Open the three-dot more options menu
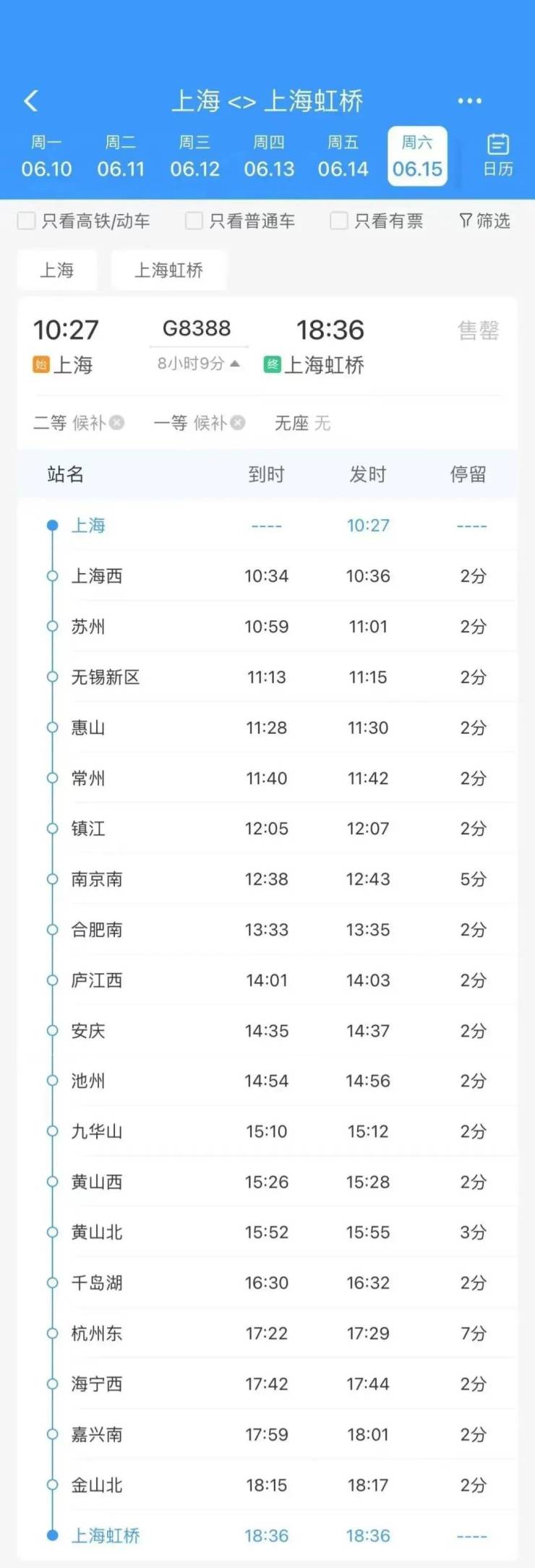Screen dimensions: 535x1568 (x=469, y=100)
